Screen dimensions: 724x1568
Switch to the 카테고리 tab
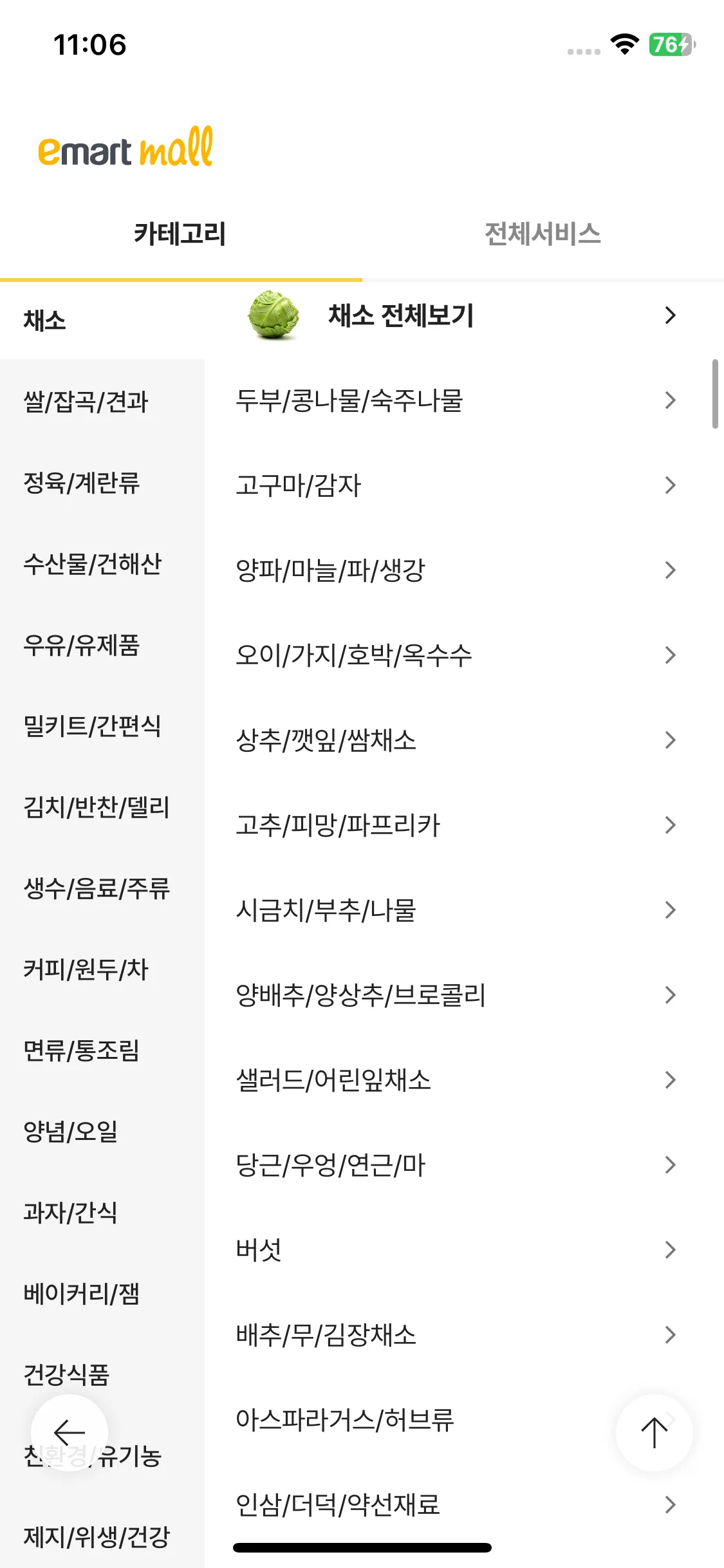[x=181, y=234]
